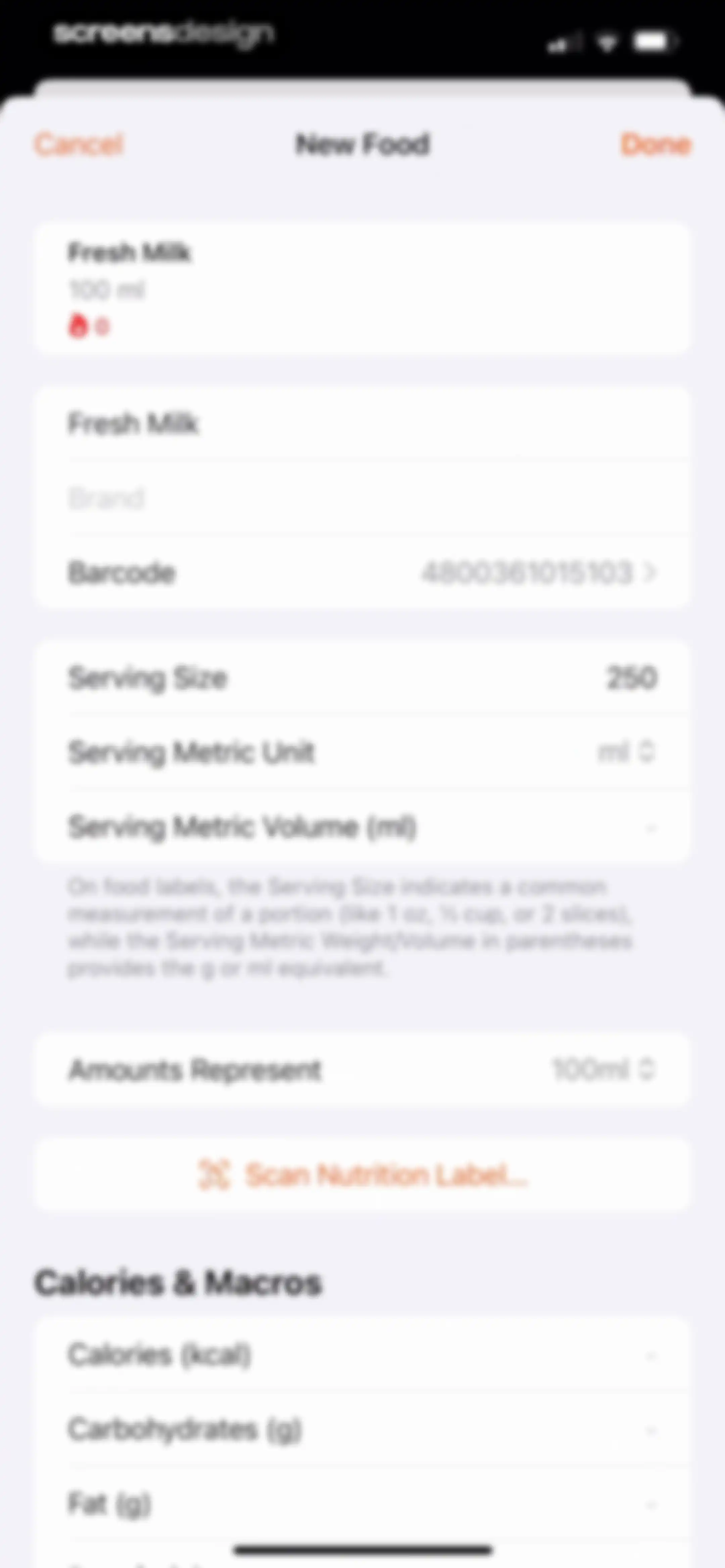The width and height of the screenshot is (725, 1568).
Task: Enter a name in the Brand field
Action: point(362,499)
